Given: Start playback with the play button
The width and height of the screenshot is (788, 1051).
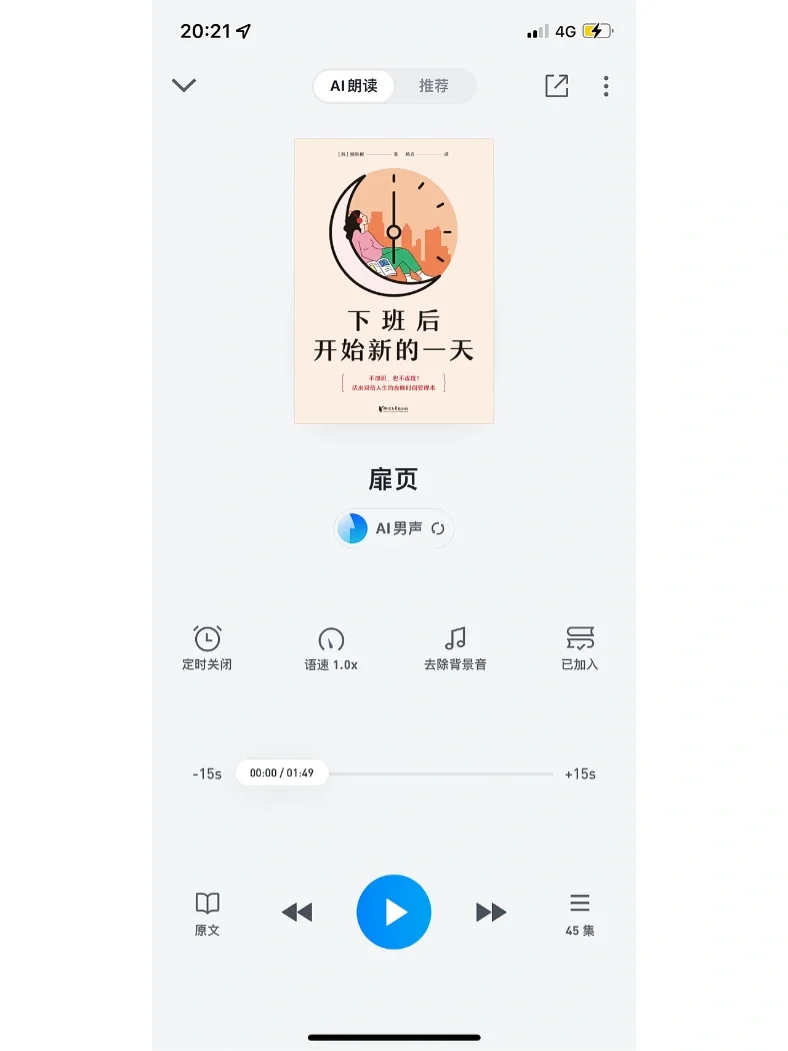Looking at the screenshot, I should (x=394, y=912).
